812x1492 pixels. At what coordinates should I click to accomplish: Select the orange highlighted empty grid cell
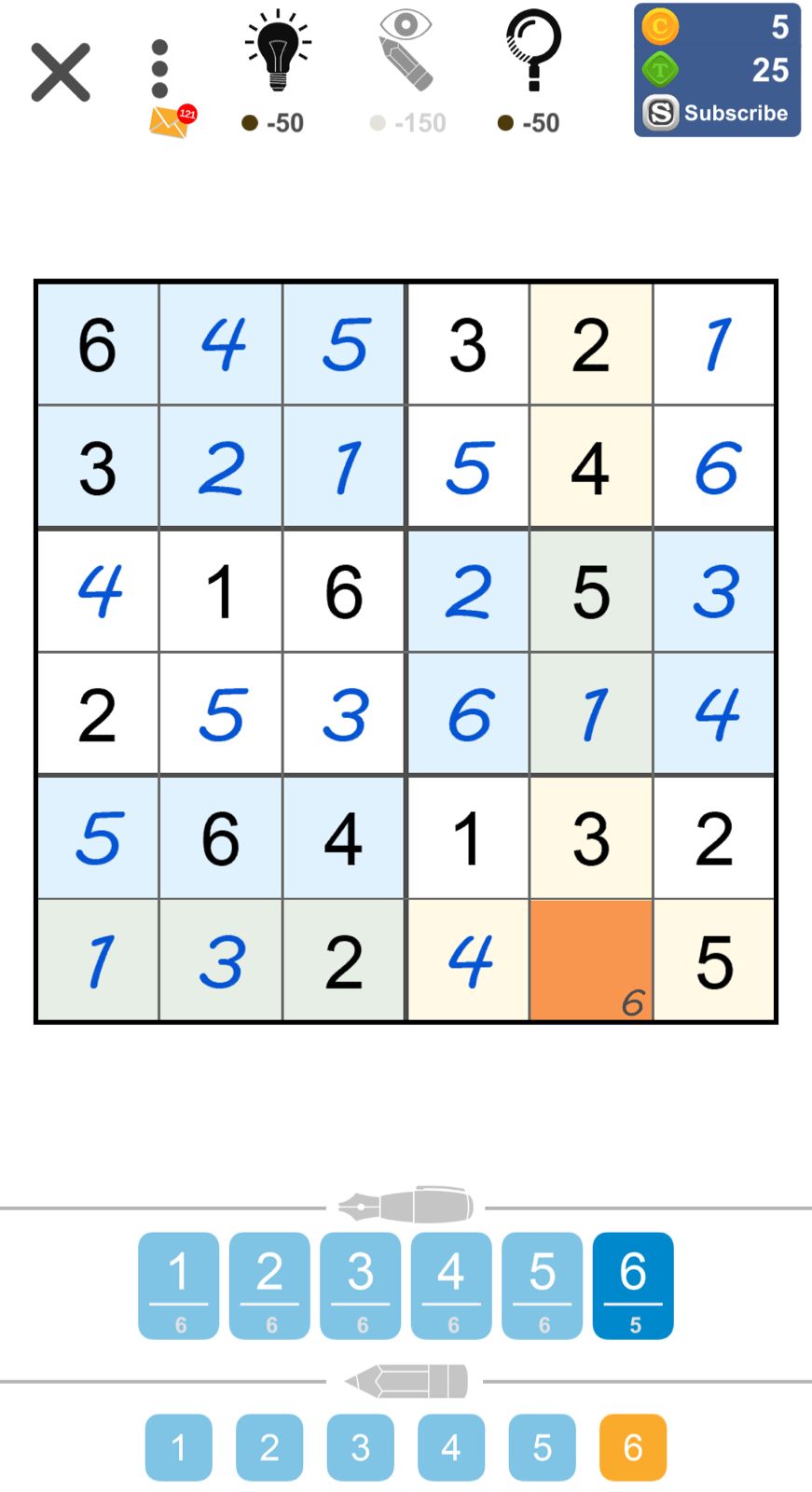click(x=591, y=960)
